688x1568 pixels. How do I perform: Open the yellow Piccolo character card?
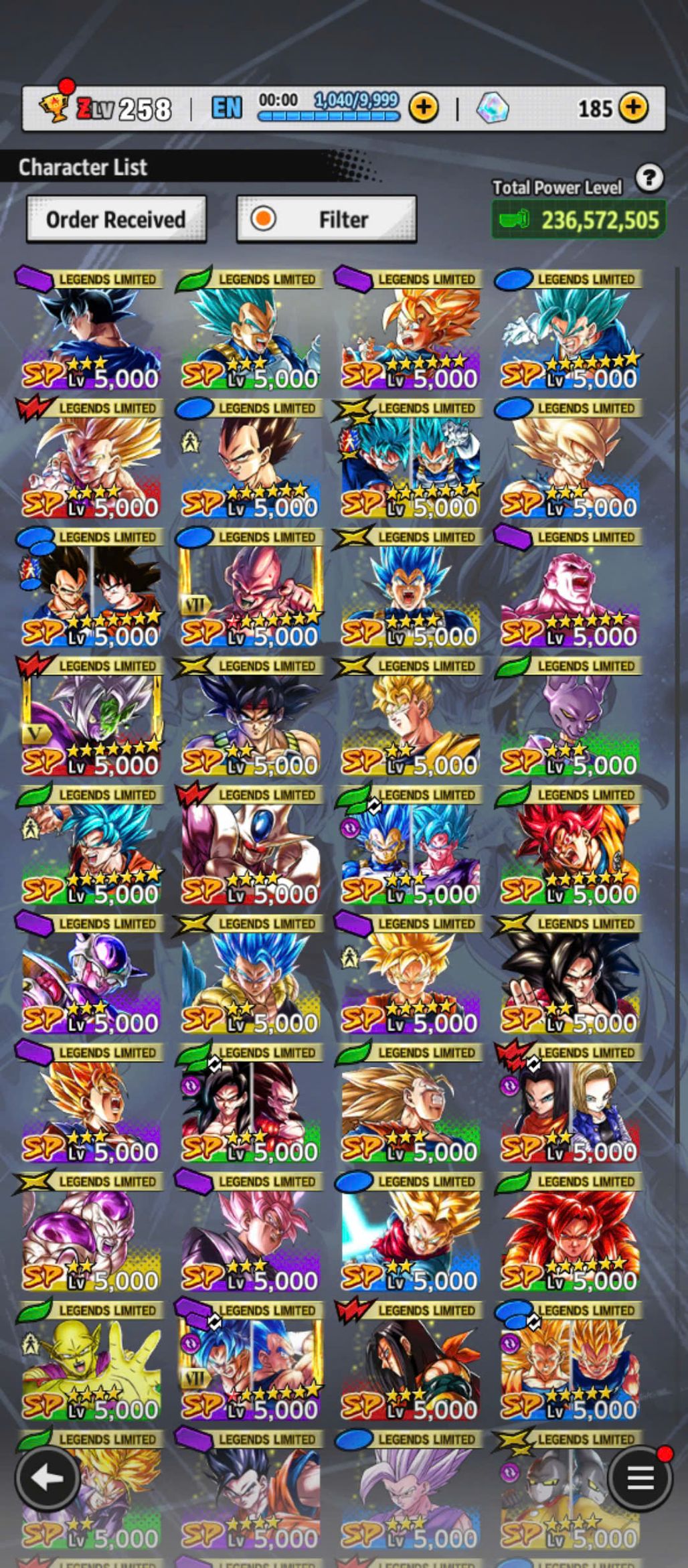(91, 1362)
